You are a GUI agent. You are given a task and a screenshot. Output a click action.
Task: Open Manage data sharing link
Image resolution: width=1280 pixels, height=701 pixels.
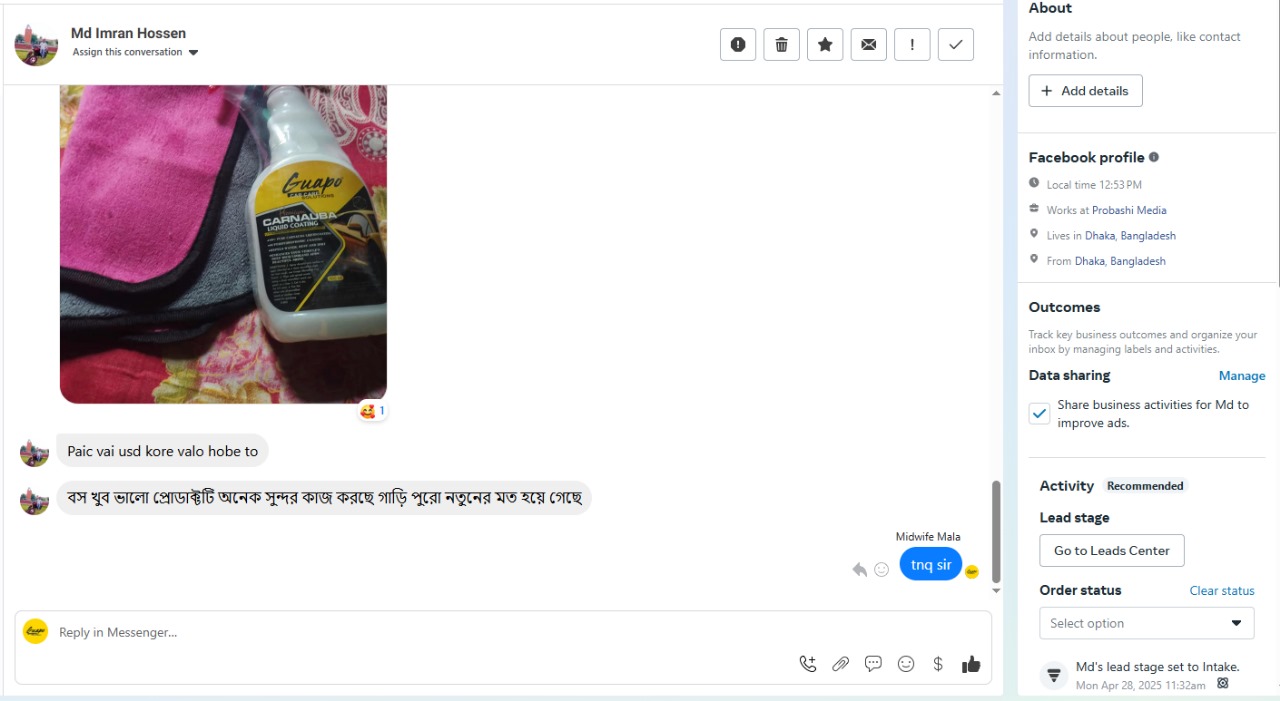(x=1241, y=376)
